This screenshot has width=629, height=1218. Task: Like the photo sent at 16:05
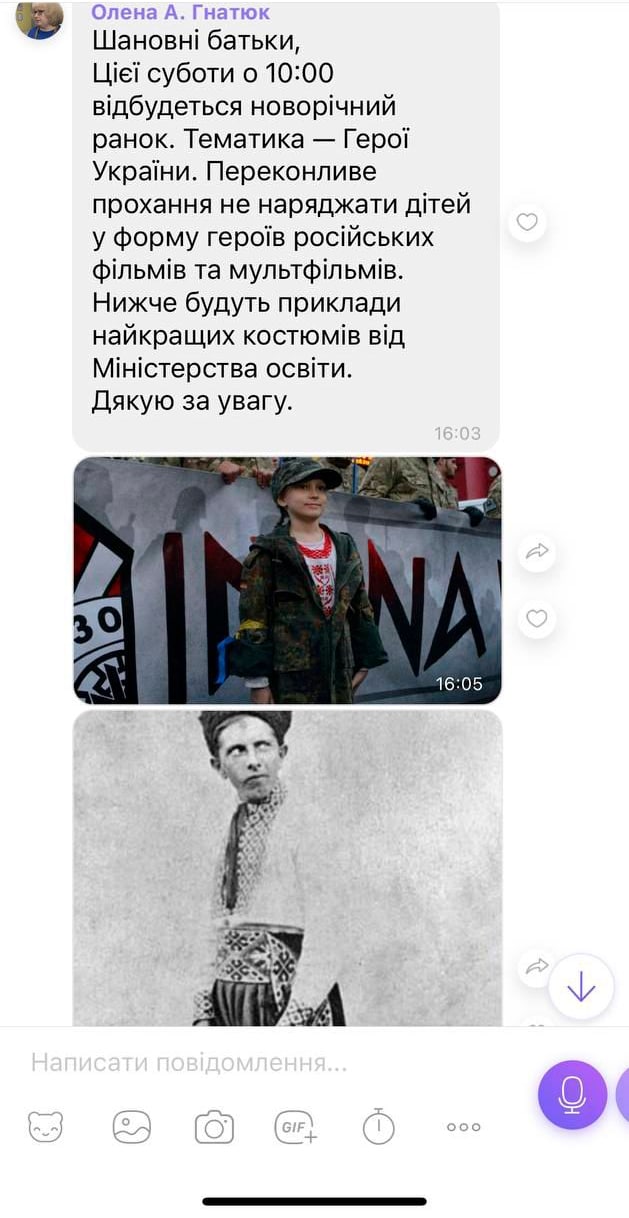click(x=537, y=619)
